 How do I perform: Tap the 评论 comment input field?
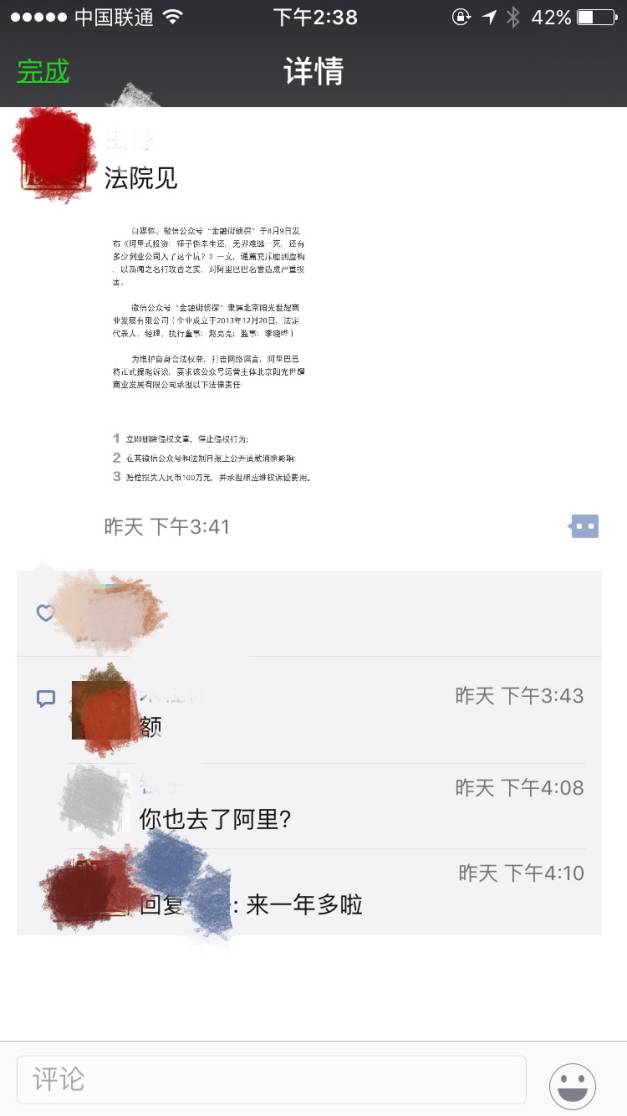271,1079
